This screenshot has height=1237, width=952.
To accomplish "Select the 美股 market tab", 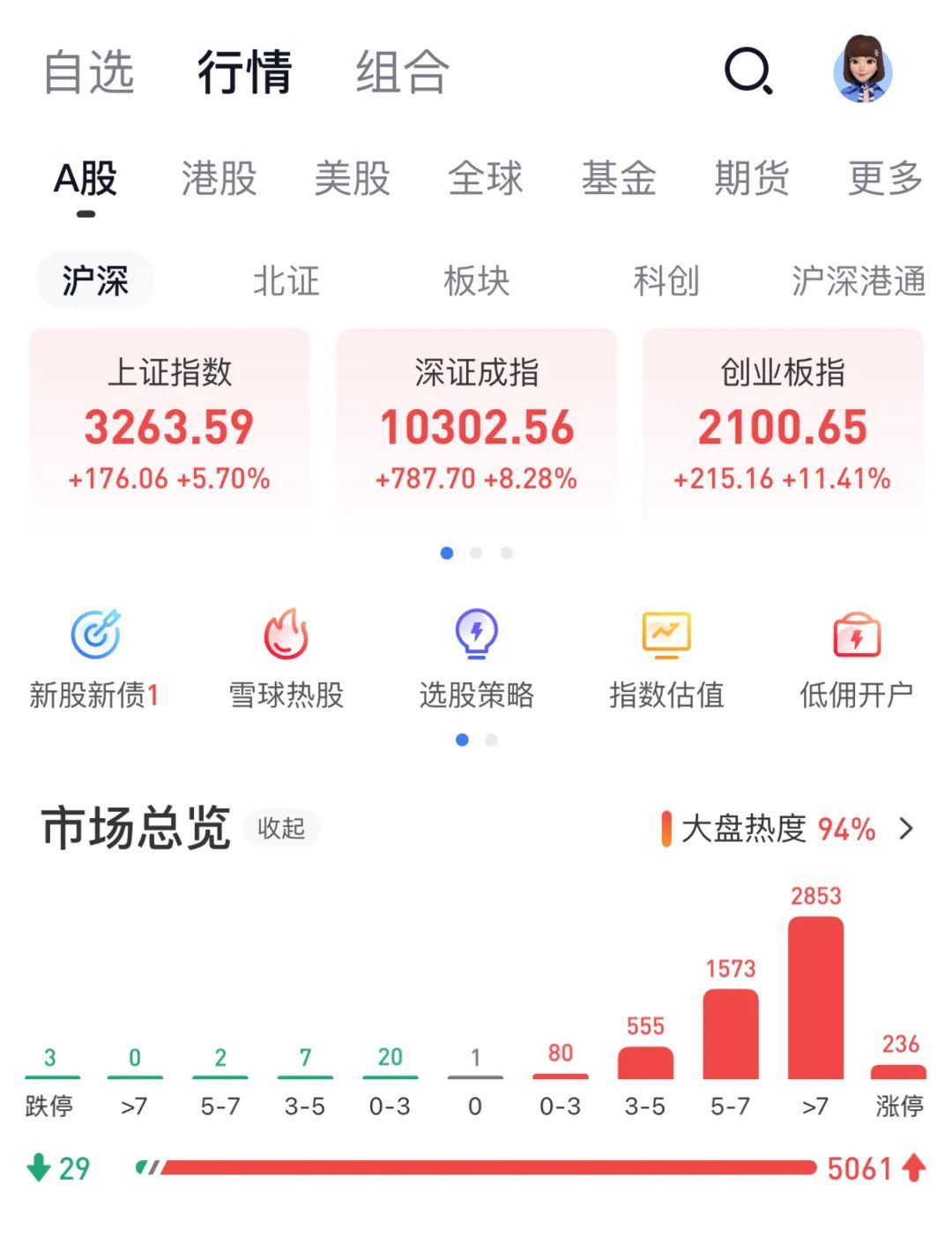I will tap(353, 178).
